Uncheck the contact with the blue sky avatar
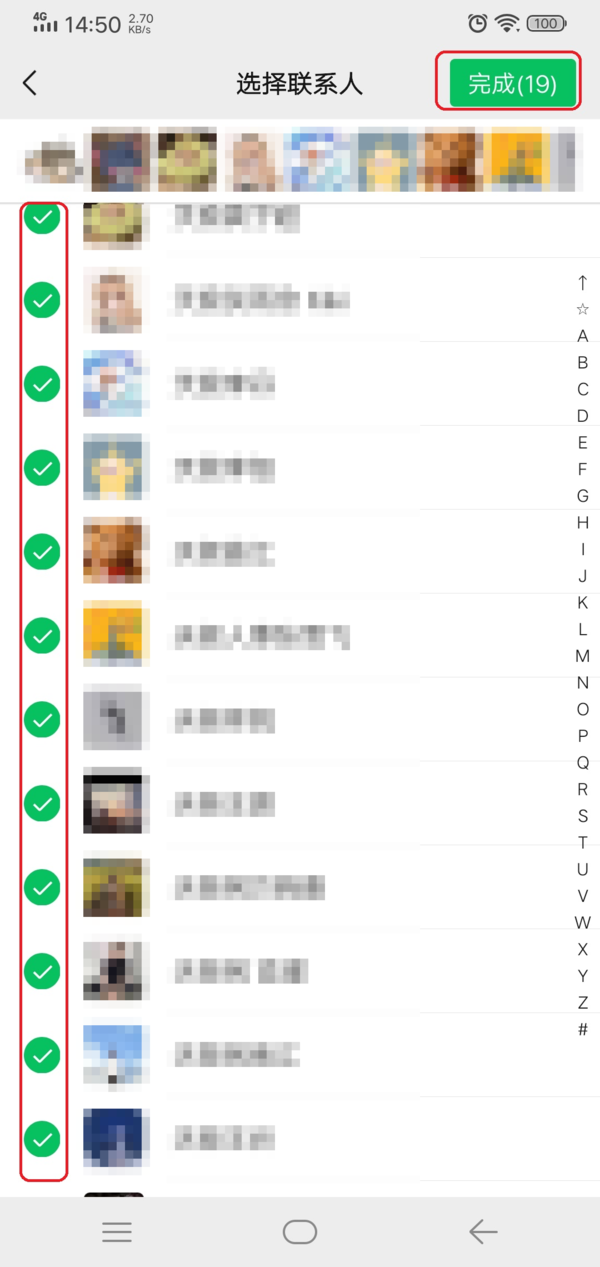Image resolution: width=600 pixels, height=1267 pixels. (x=42, y=1054)
